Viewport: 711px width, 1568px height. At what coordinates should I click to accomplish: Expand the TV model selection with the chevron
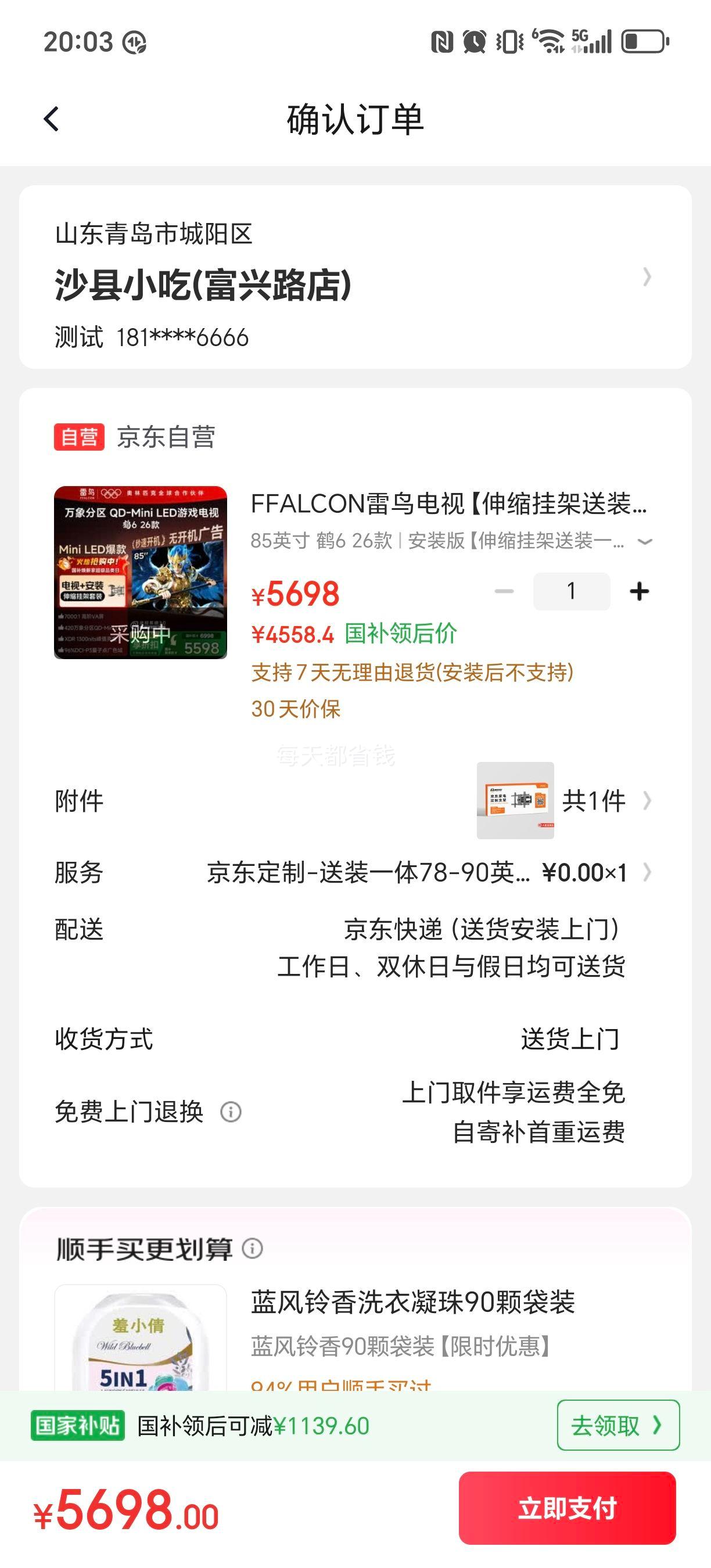coord(645,542)
